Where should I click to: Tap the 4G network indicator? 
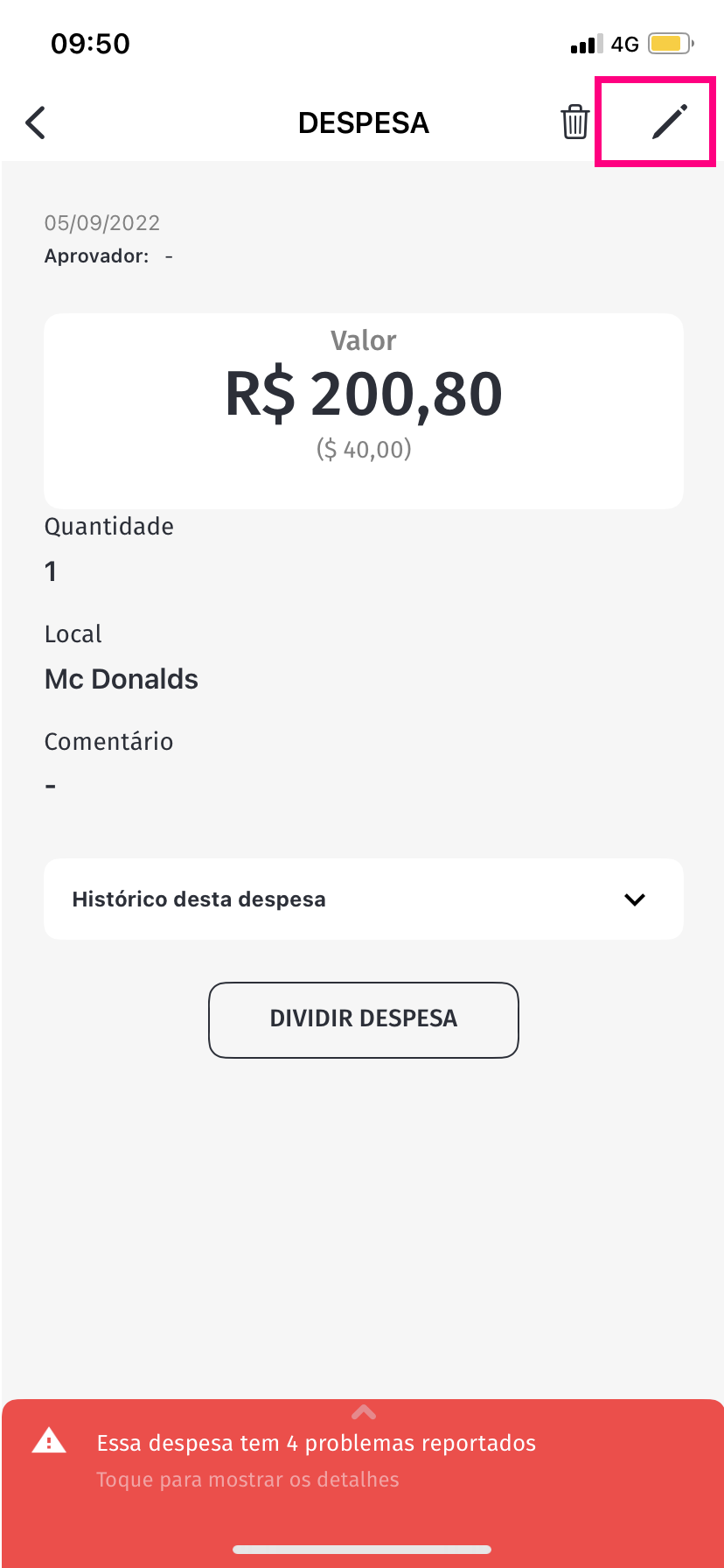pos(626,44)
